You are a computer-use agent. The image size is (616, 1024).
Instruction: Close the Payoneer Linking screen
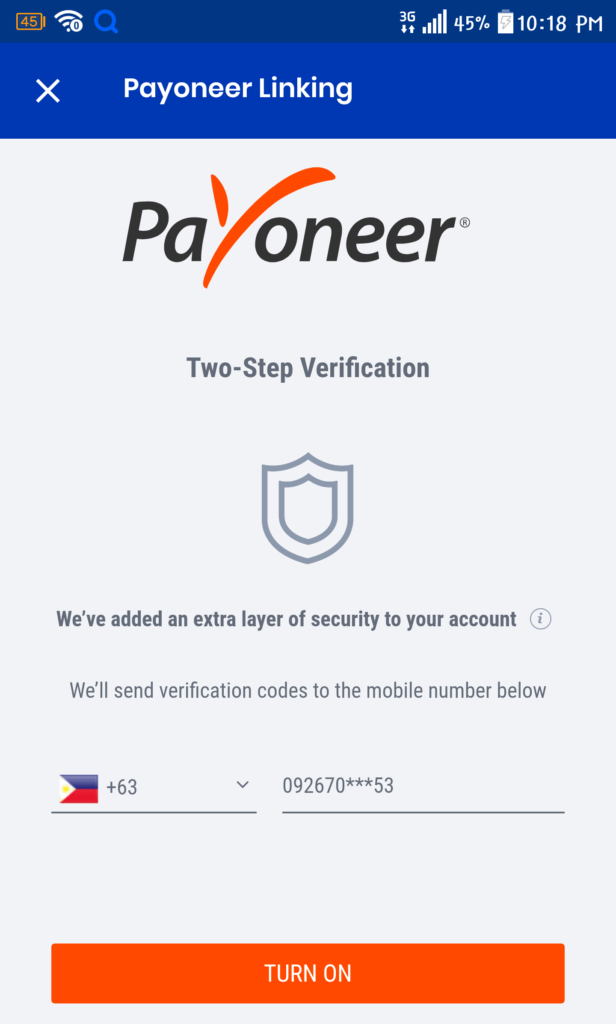tap(48, 91)
